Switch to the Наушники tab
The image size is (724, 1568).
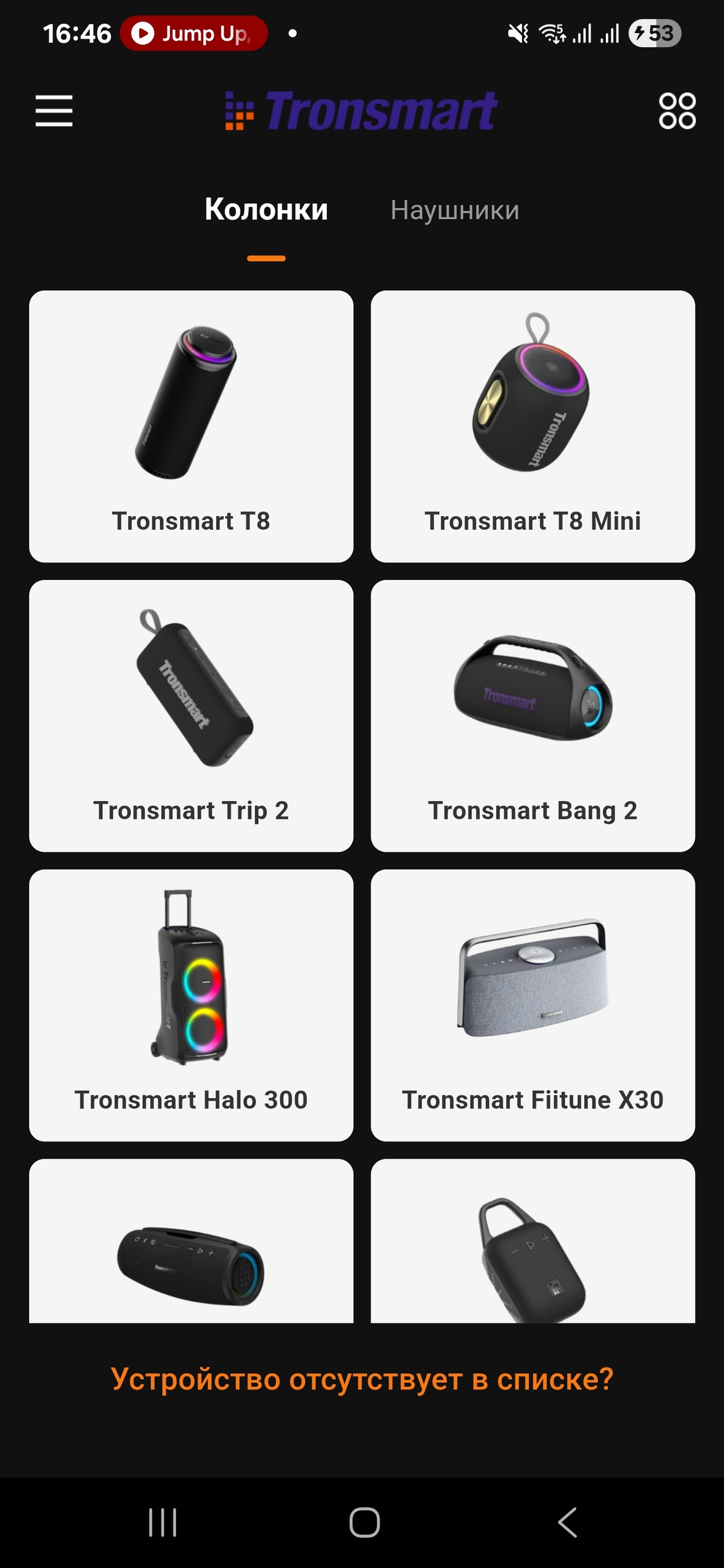(454, 210)
